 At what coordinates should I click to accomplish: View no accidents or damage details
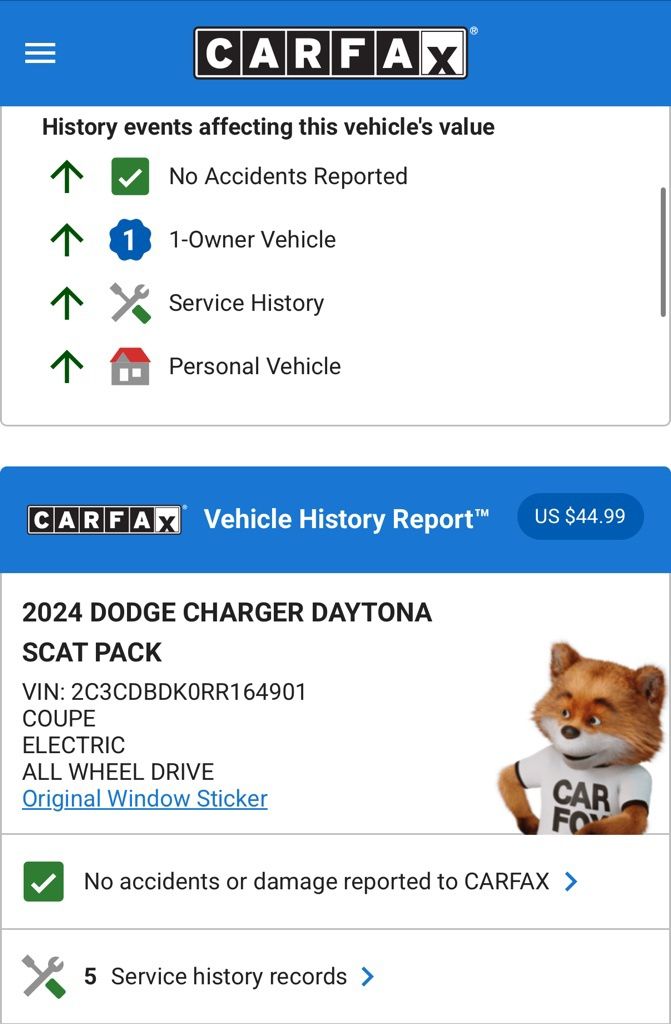tap(316, 881)
